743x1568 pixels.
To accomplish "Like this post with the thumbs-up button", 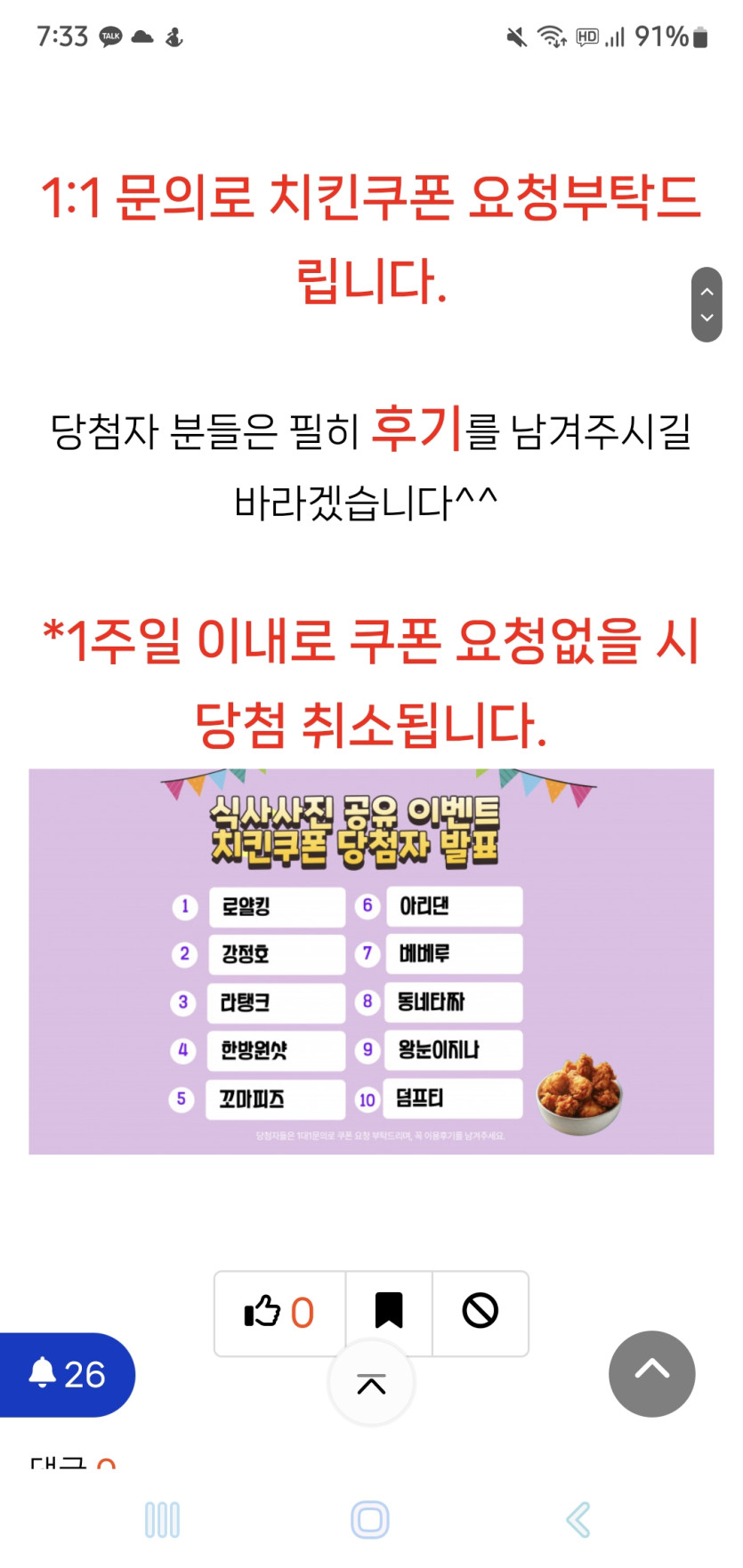I will click(279, 1312).
